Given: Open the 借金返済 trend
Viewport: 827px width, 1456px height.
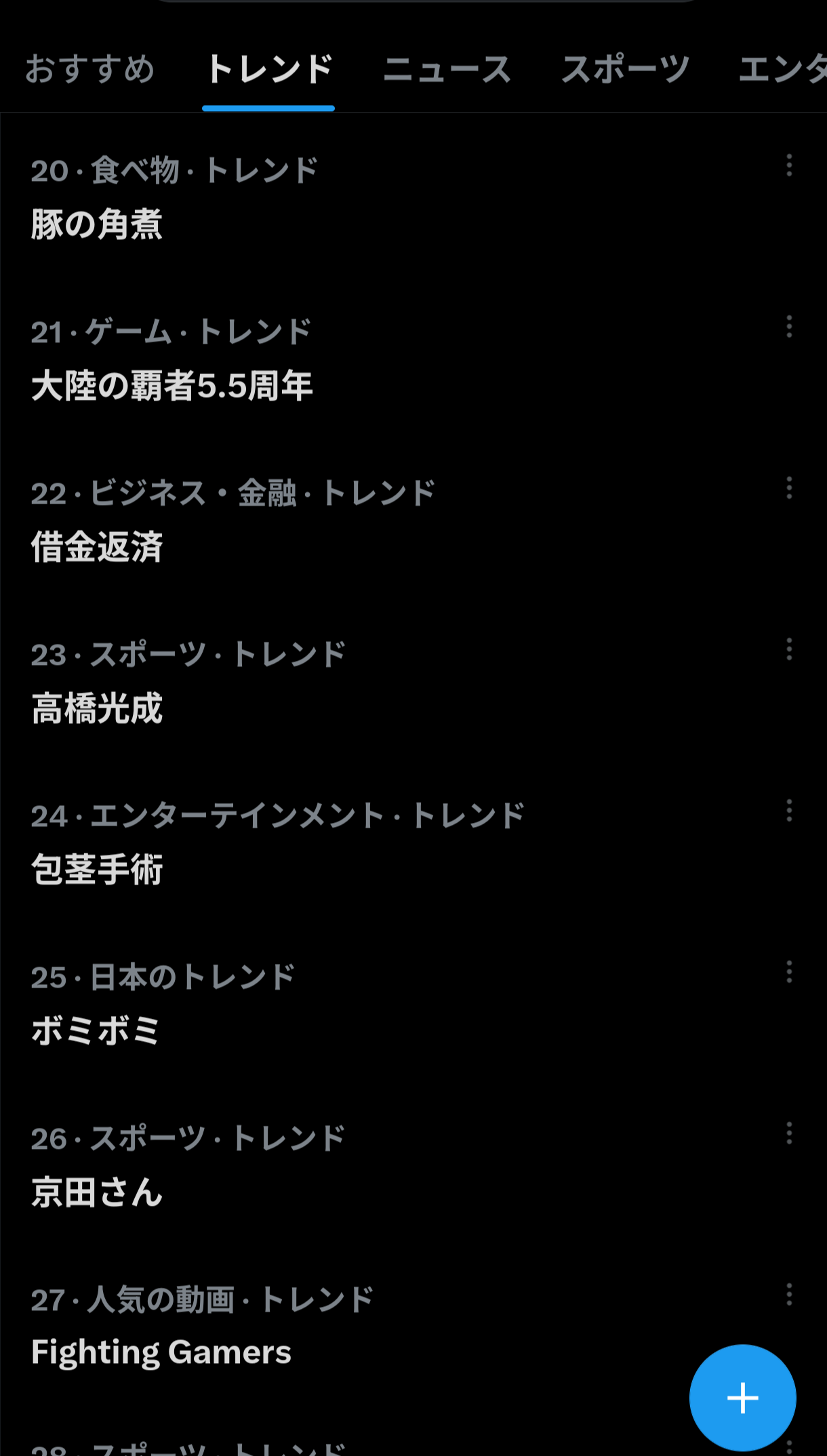Looking at the screenshot, I should [x=97, y=547].
